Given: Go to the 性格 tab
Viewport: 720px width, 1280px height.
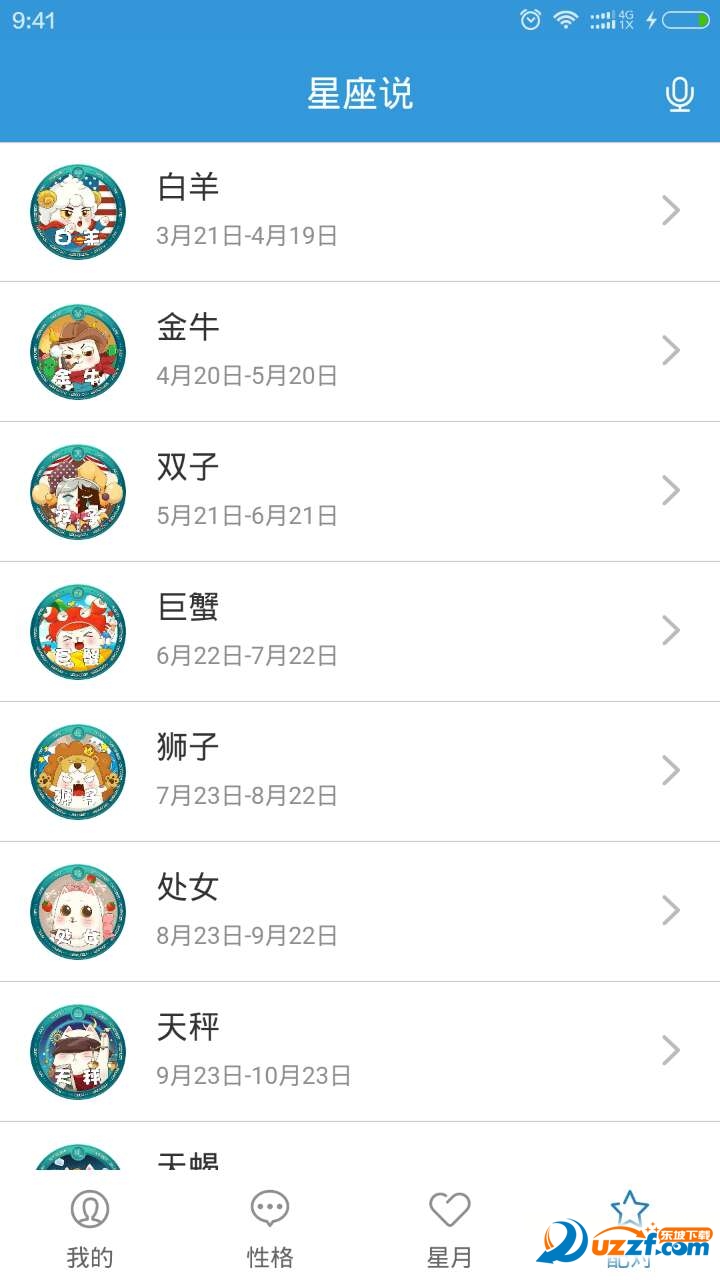Looking at the screenshot, I should pyautogui.click(x=270, y=1227).
